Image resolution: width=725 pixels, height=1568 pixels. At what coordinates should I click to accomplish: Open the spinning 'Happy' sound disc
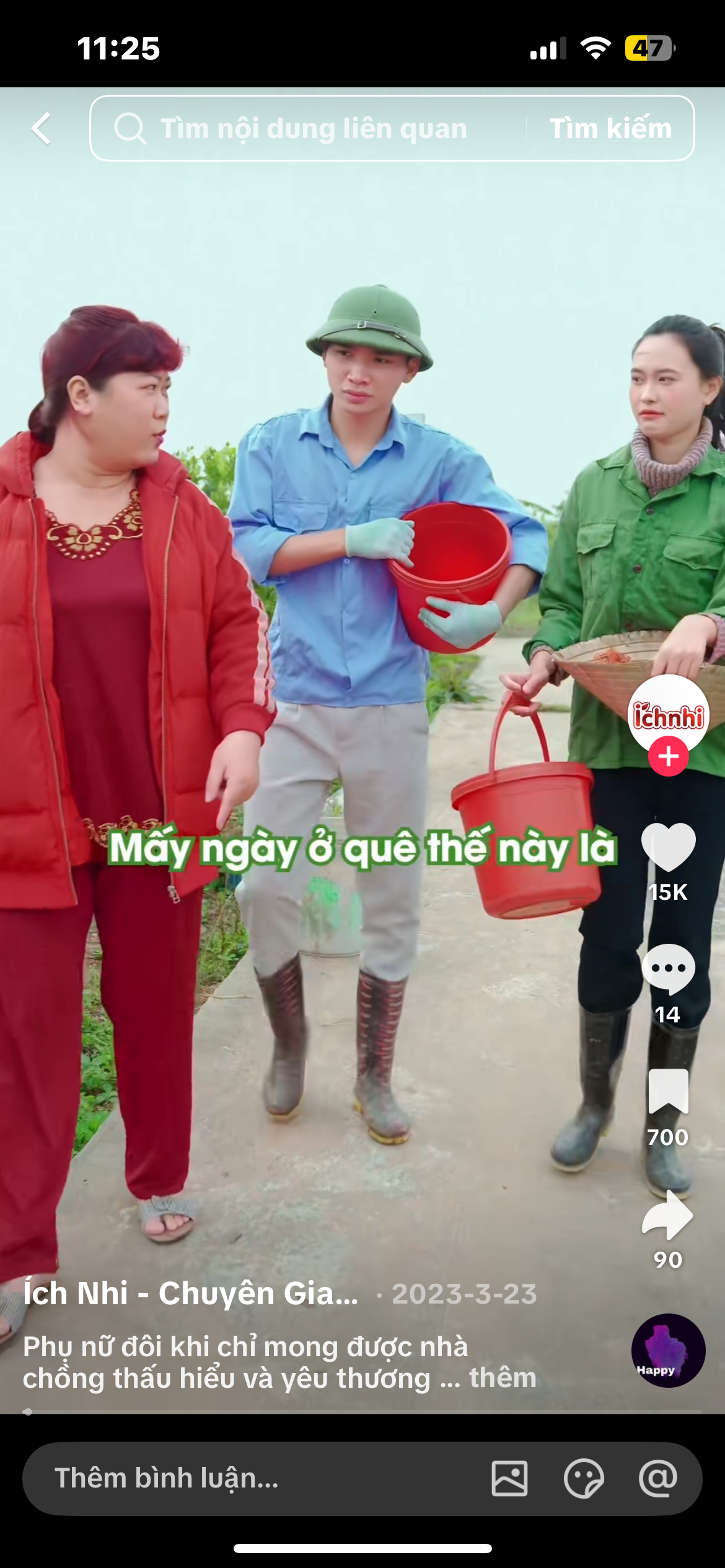pos(668,1351)
